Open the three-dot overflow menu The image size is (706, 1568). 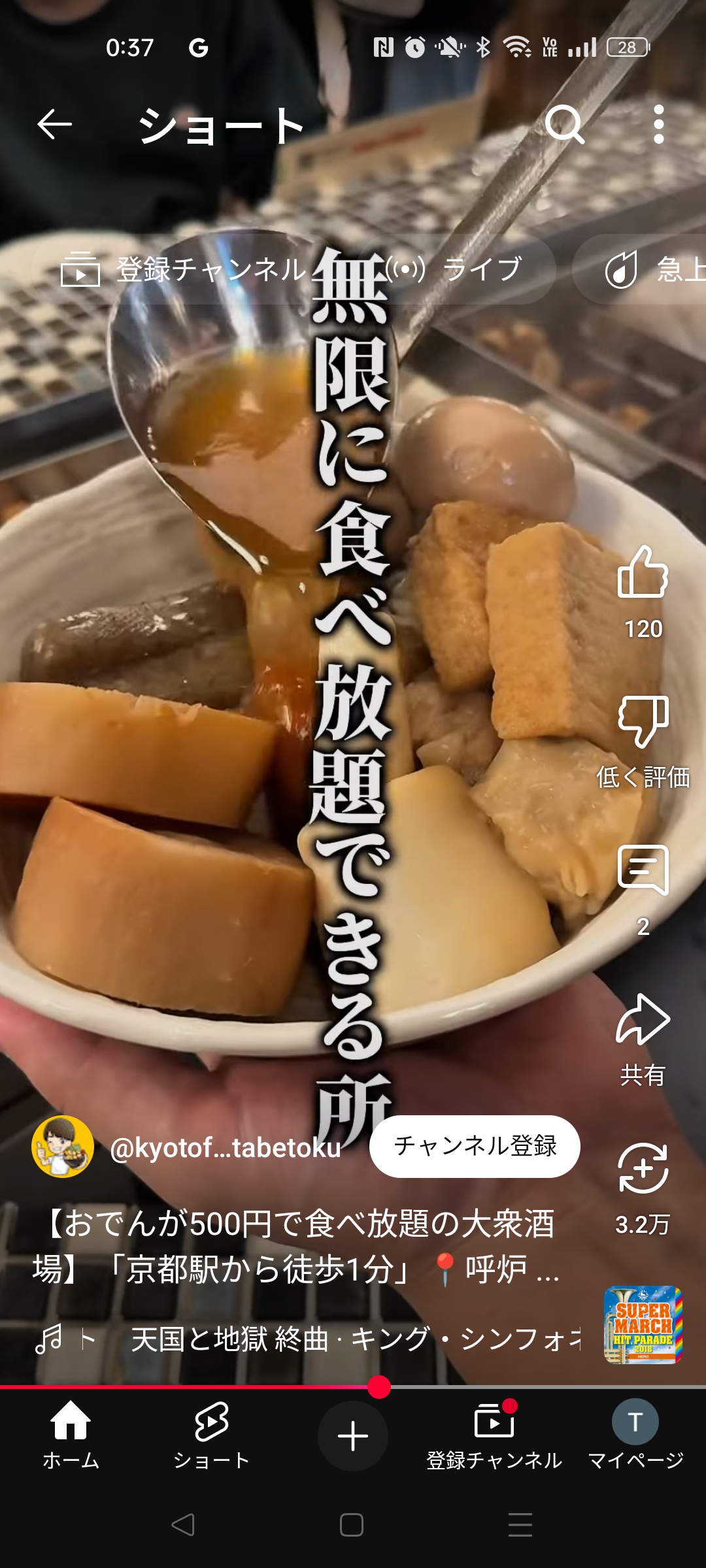coord(658,124)
